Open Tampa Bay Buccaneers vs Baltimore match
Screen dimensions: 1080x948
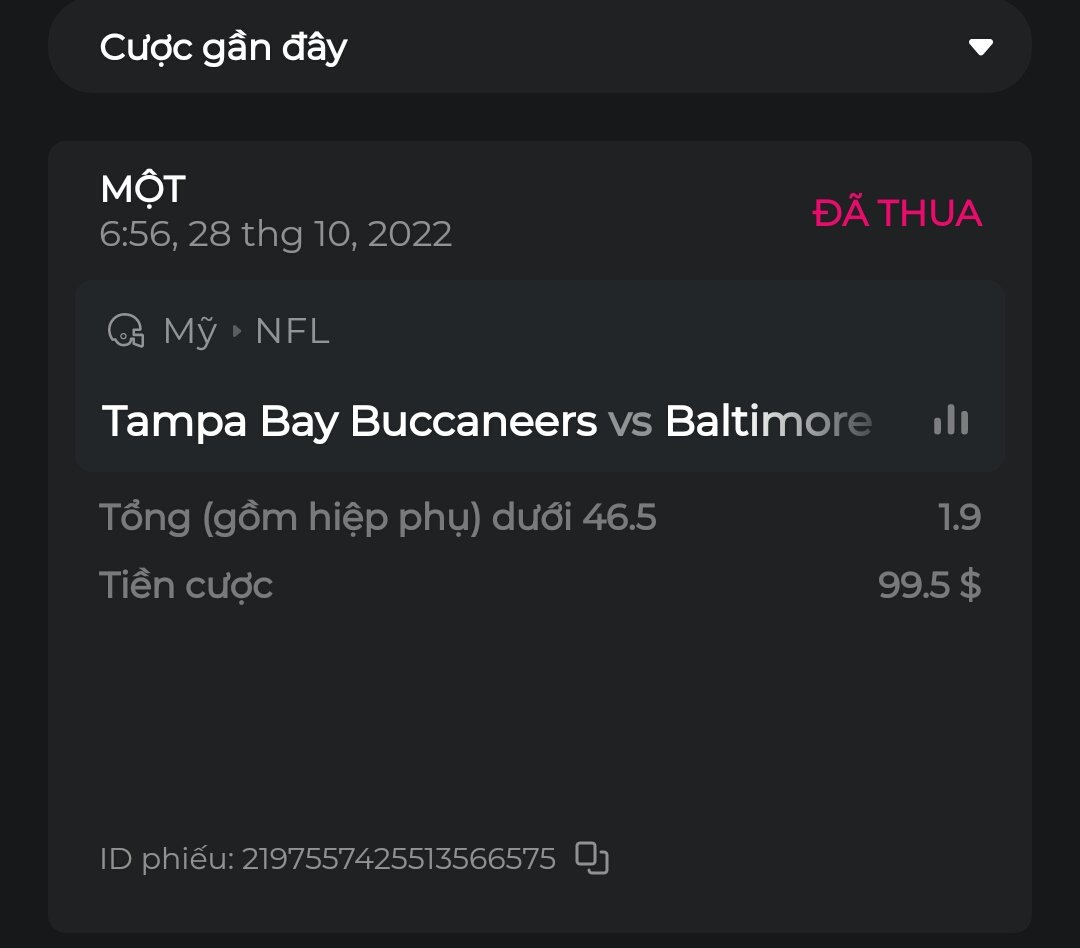pos(487,422)
